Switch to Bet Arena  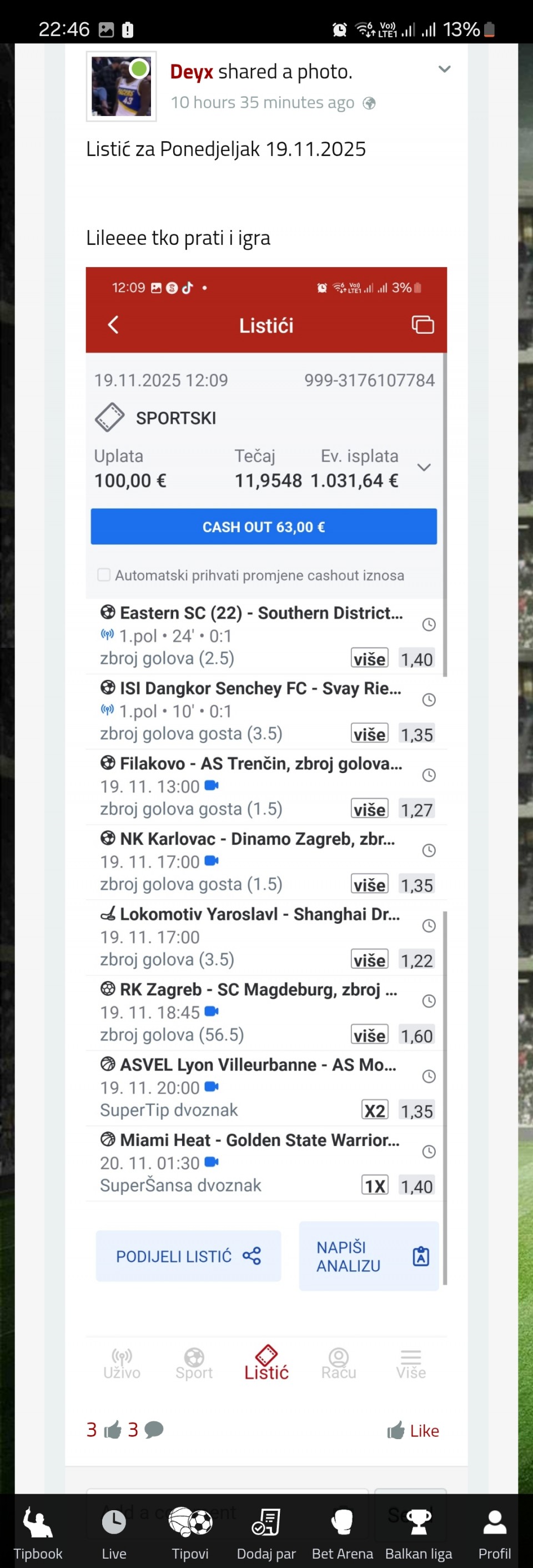click(342, 1531)
